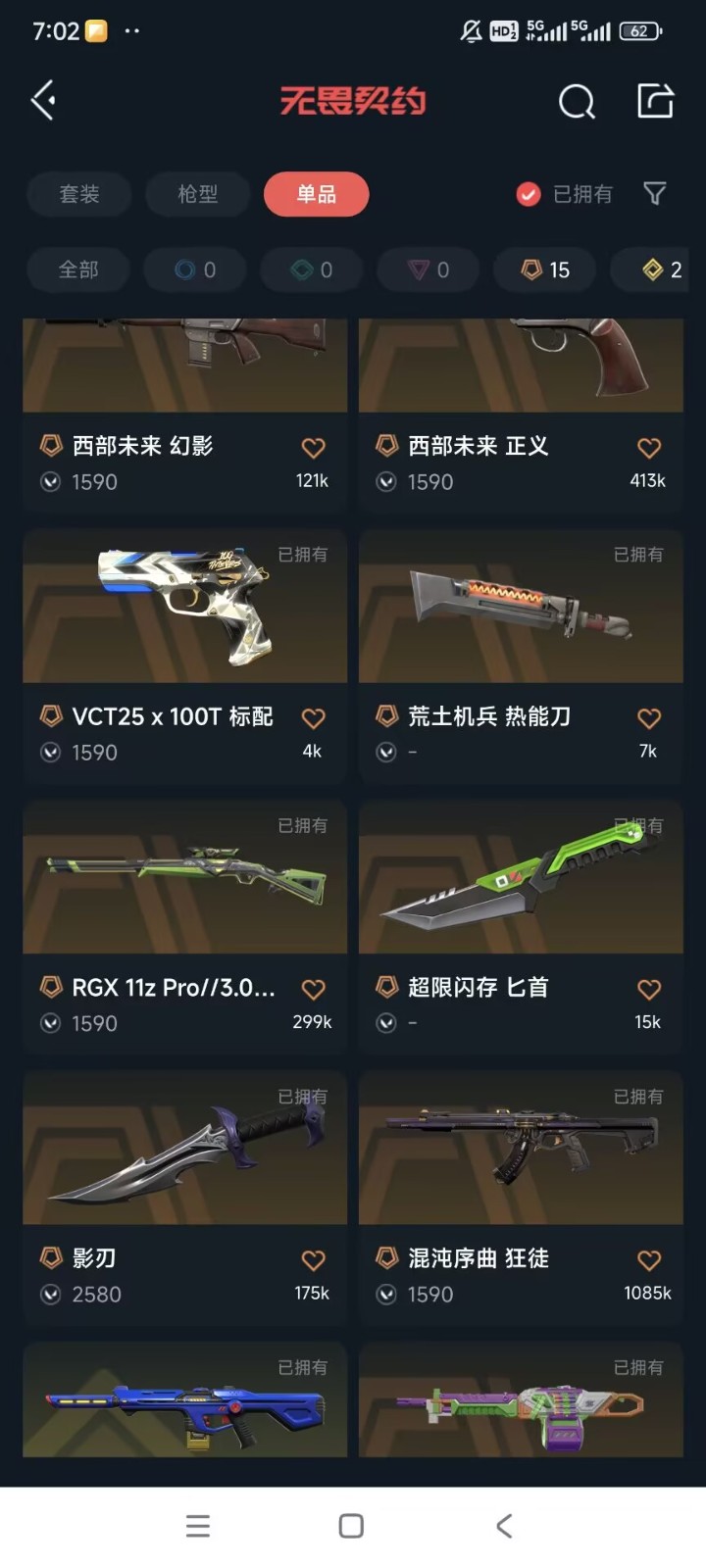706x1568 pixels.
Task: Favorite the 西部未来 正义 skin
Action: coord(649,448)
